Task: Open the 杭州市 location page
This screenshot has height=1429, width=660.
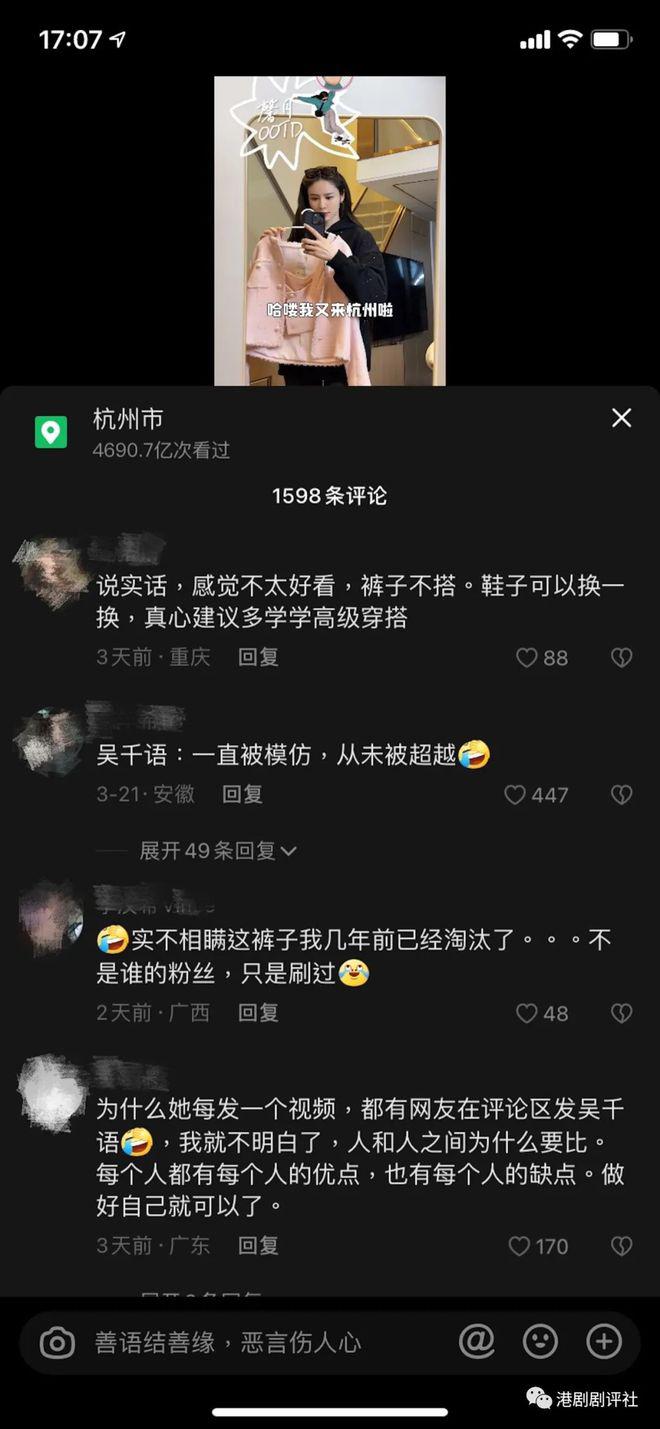Action: pos(128,418)
